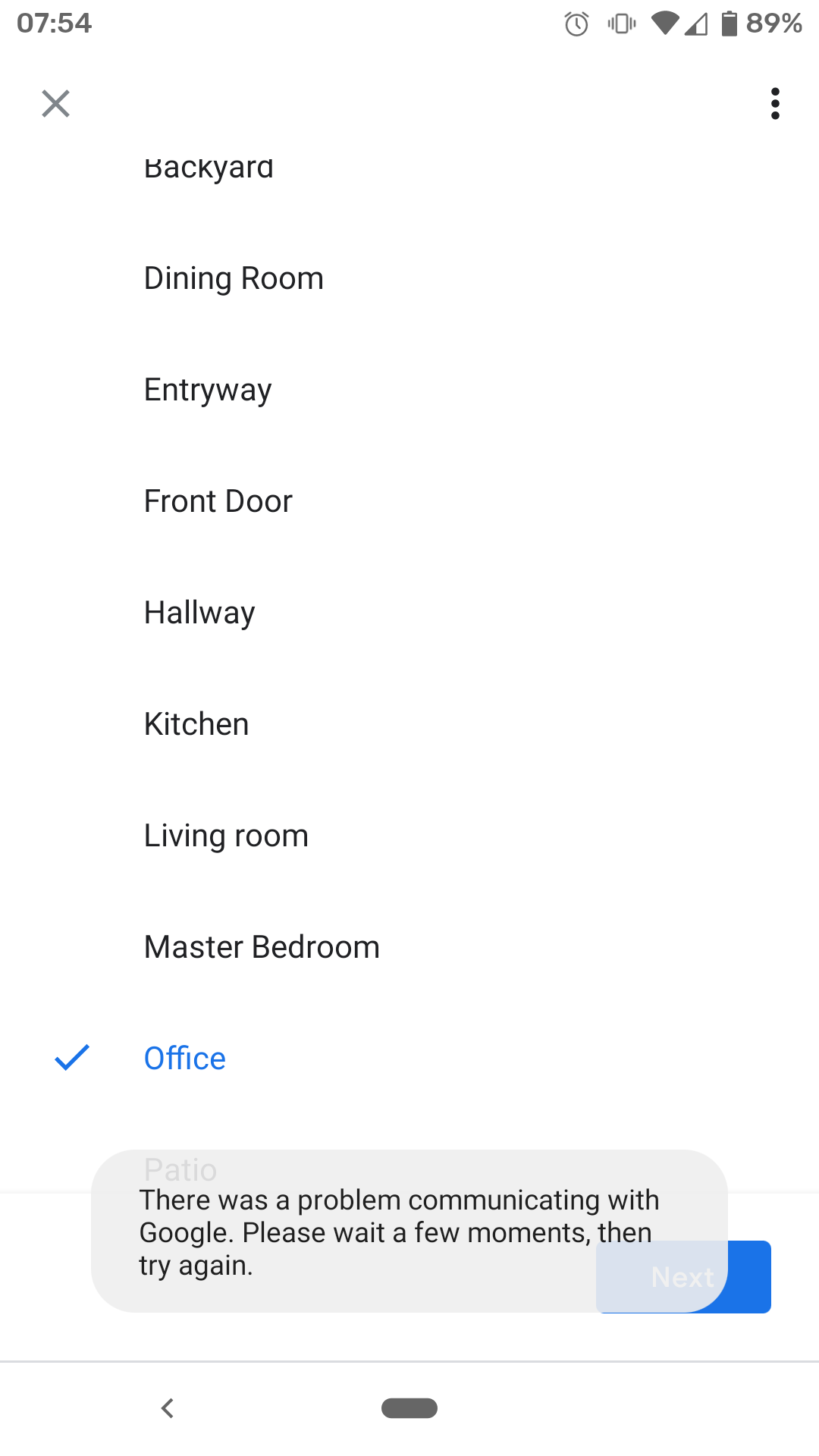
Task: Tap the Wi-Fi status icon
Action: pyautogui.click(x=666, y=23)
